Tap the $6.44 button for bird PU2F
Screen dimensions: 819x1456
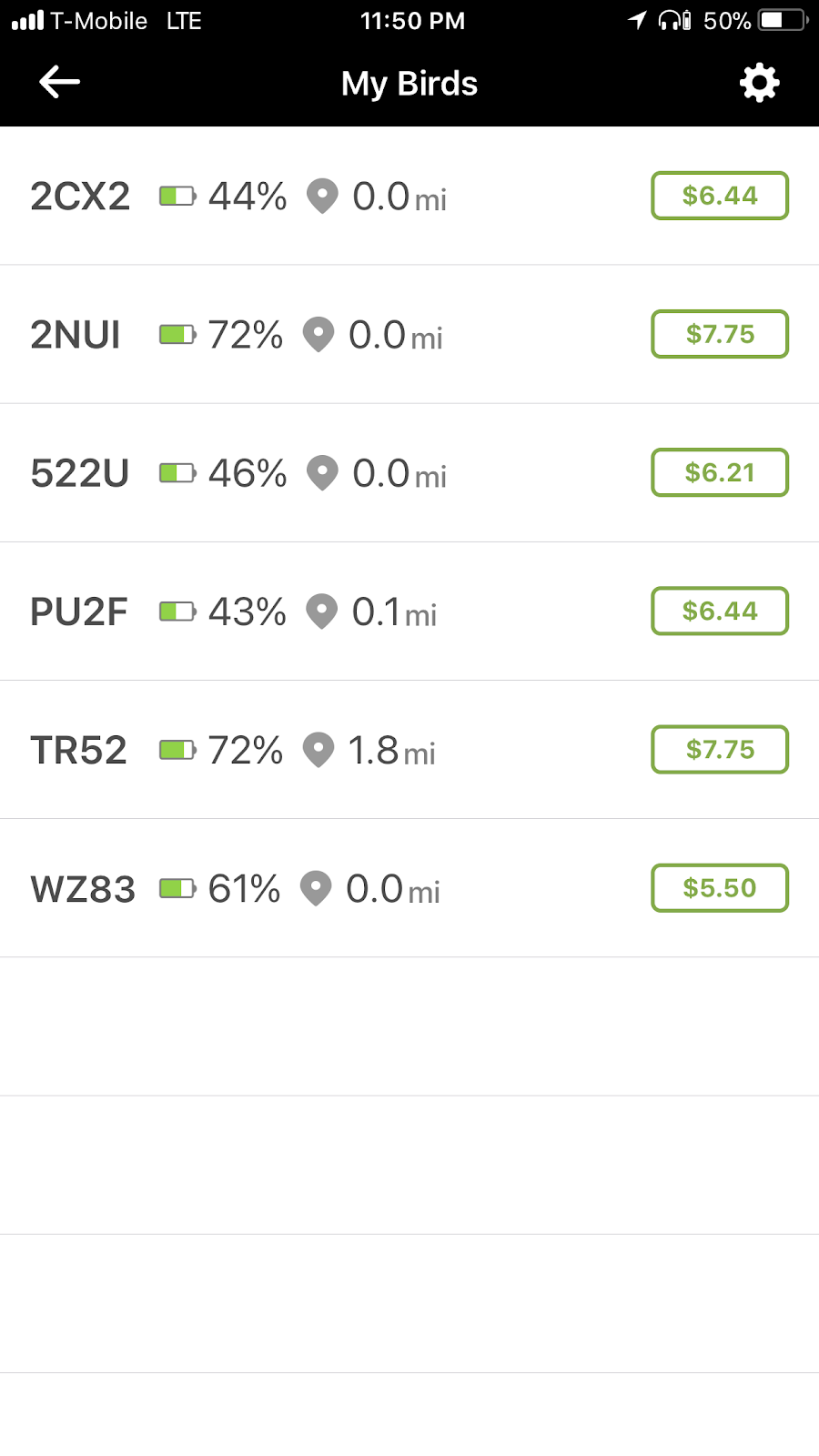pos(719,611)
